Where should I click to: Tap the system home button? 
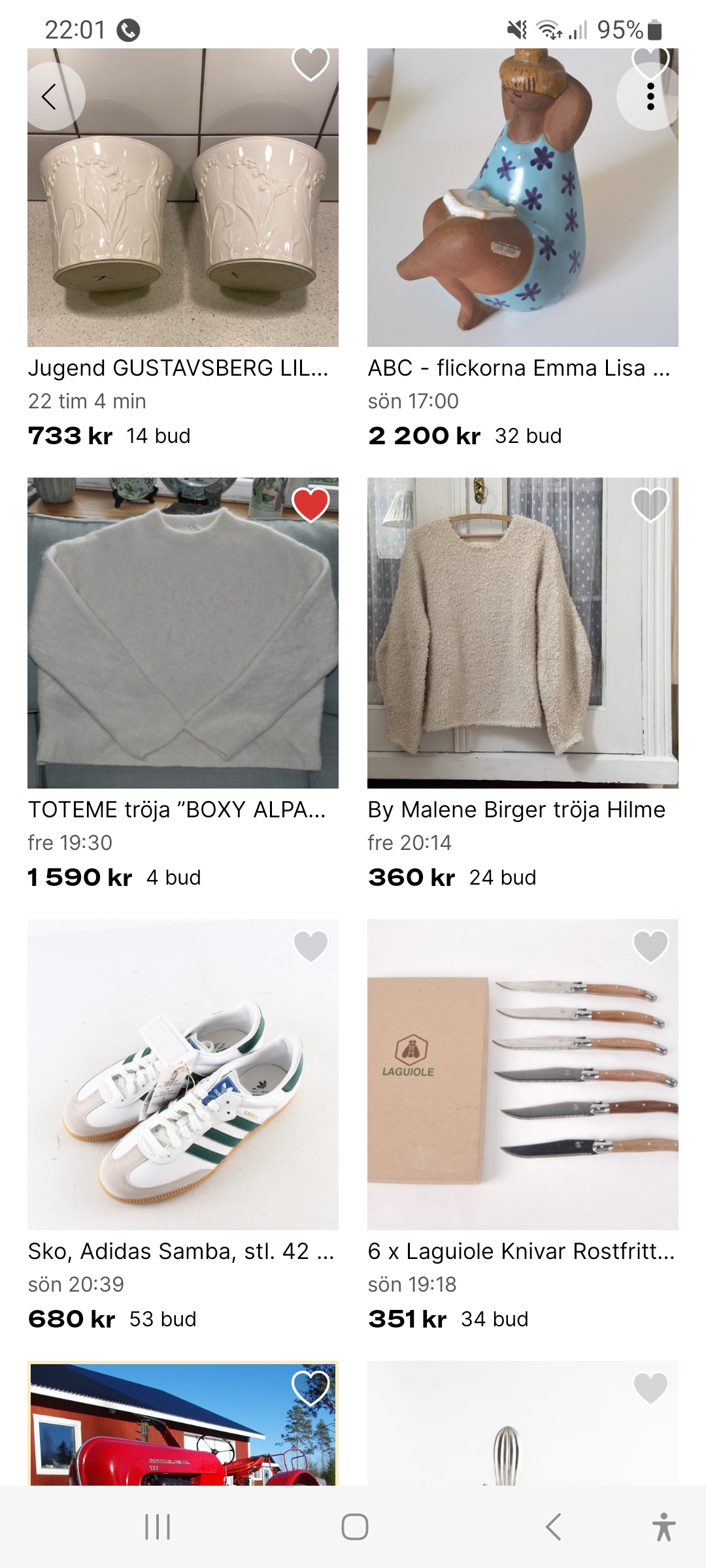(354, 1527)
